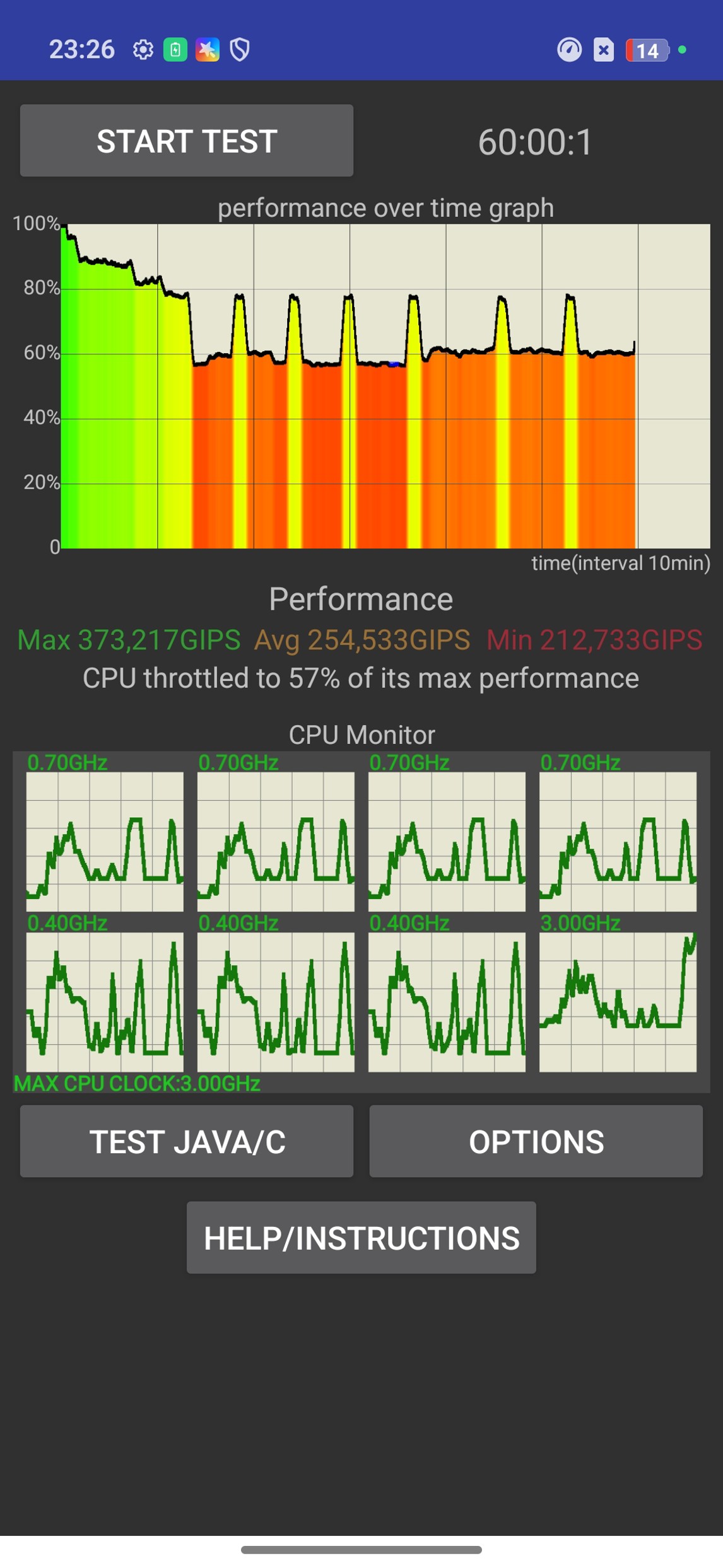Open the TEST JAVA/C option
This screenshot has width=723, height=1568.
(x=186, y=1141)
